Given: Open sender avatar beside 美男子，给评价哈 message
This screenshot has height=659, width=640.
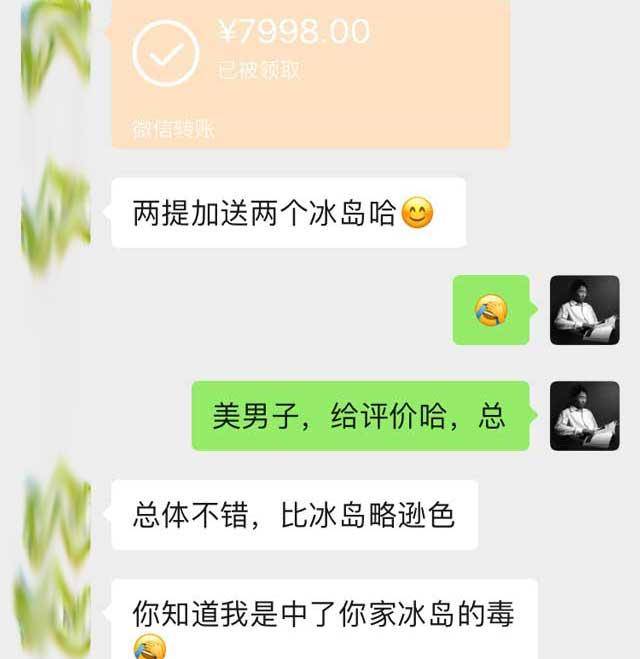Looking at the screenshot, I should point(585,415).
